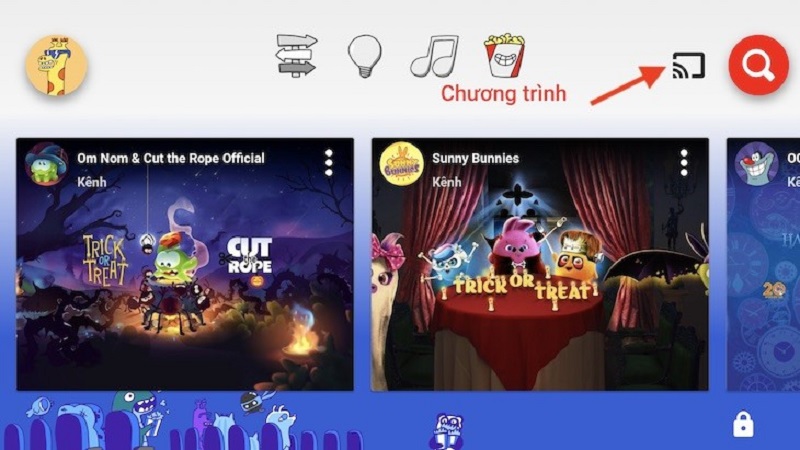Screen dimensions: 800x450
Task: Open the red search button
Action: 758,66
